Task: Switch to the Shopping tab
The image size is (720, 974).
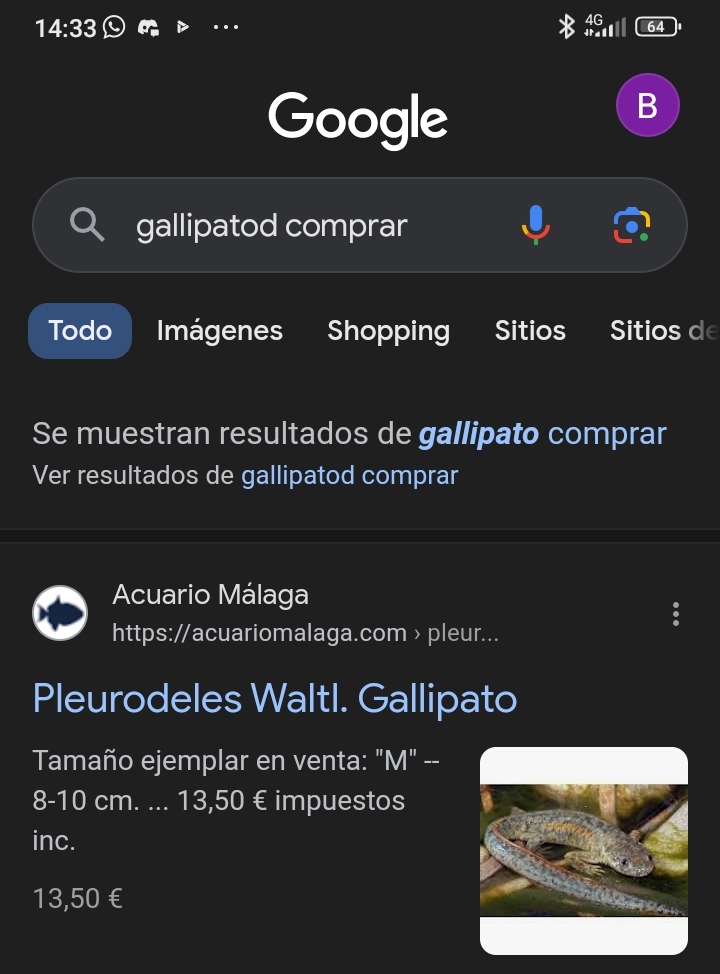Action: point(388,331)
